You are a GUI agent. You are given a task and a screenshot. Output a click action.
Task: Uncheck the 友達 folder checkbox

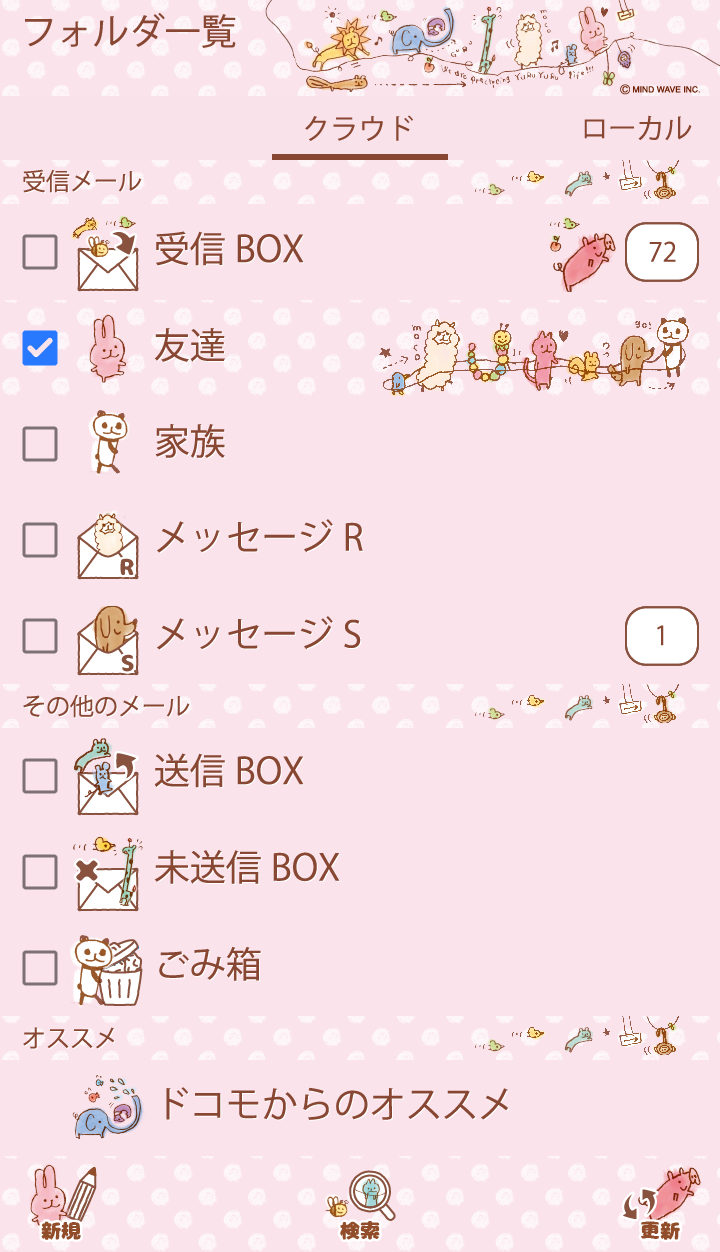(40, 347)
